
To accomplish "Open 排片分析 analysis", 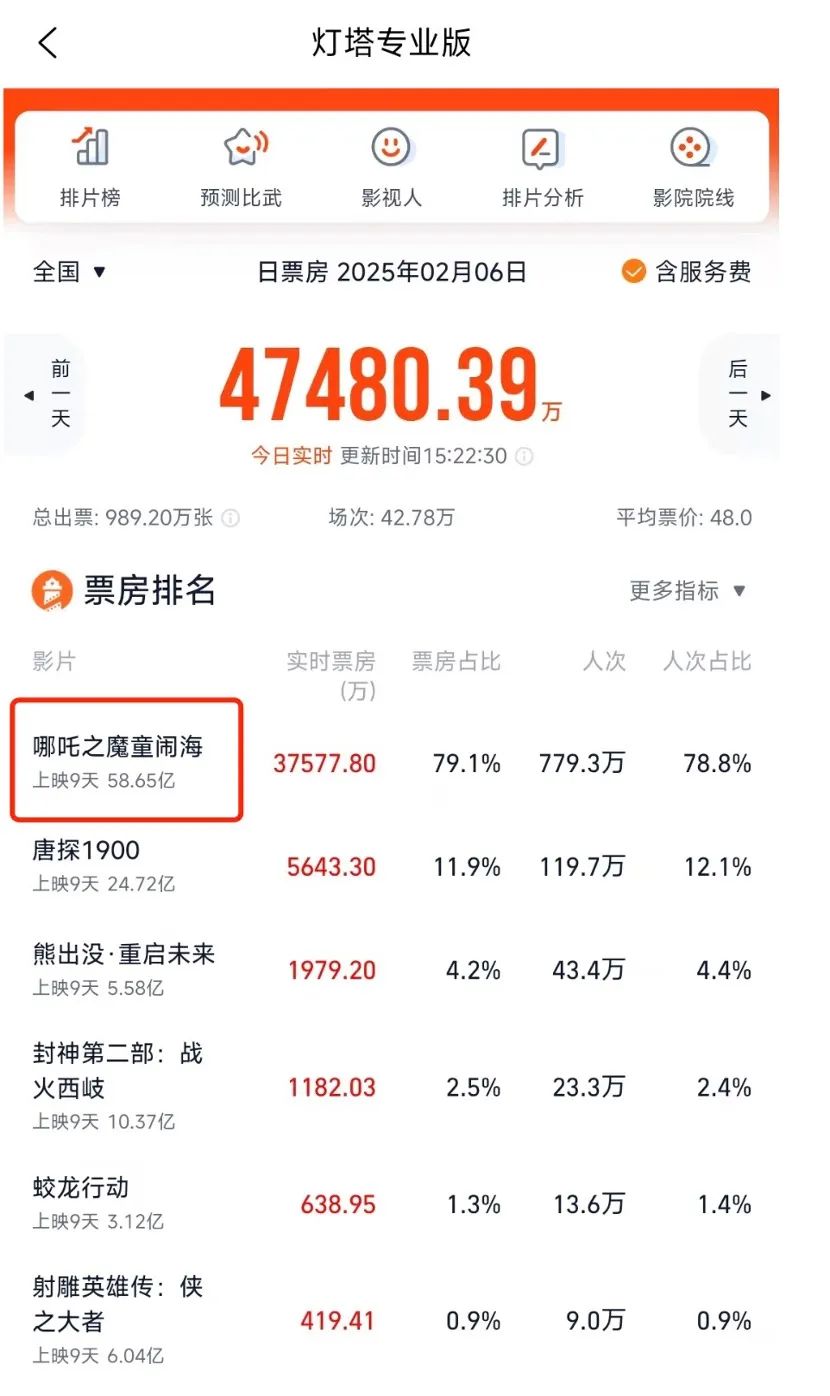I will (x=542, y=166).
